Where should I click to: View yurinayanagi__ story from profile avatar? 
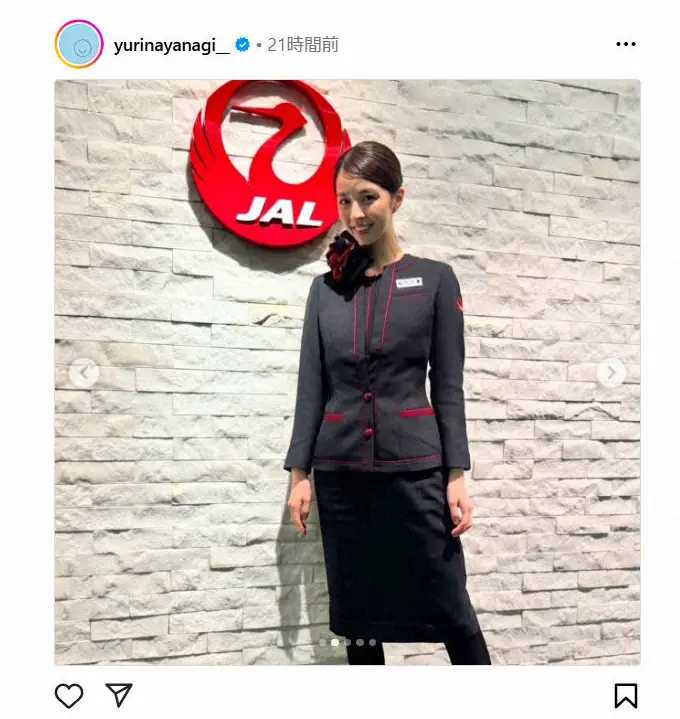[79, 44]
